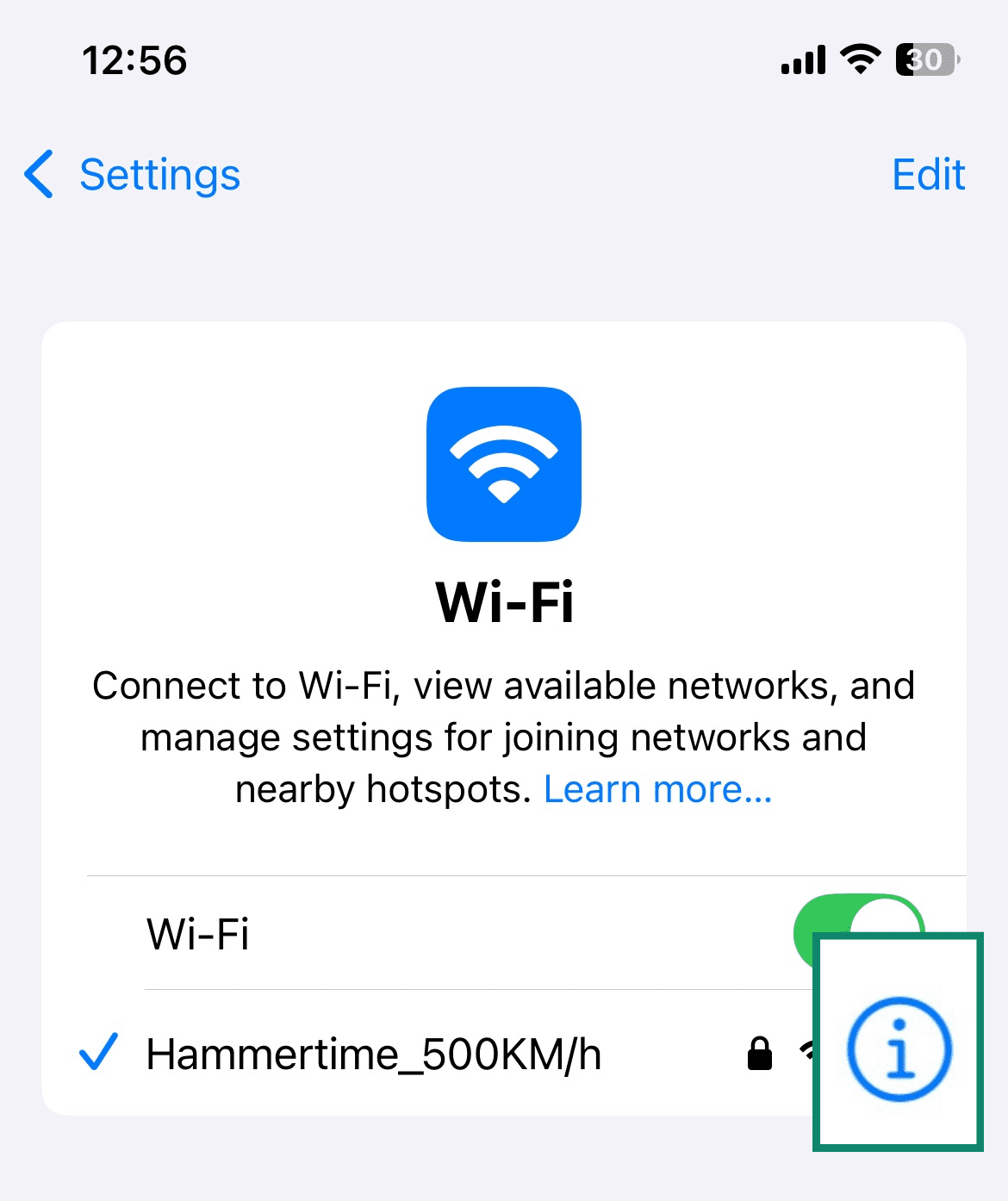
Task: Tap the Wi-Fi row label
Action: pyautogui.click(x=196, y=935)
